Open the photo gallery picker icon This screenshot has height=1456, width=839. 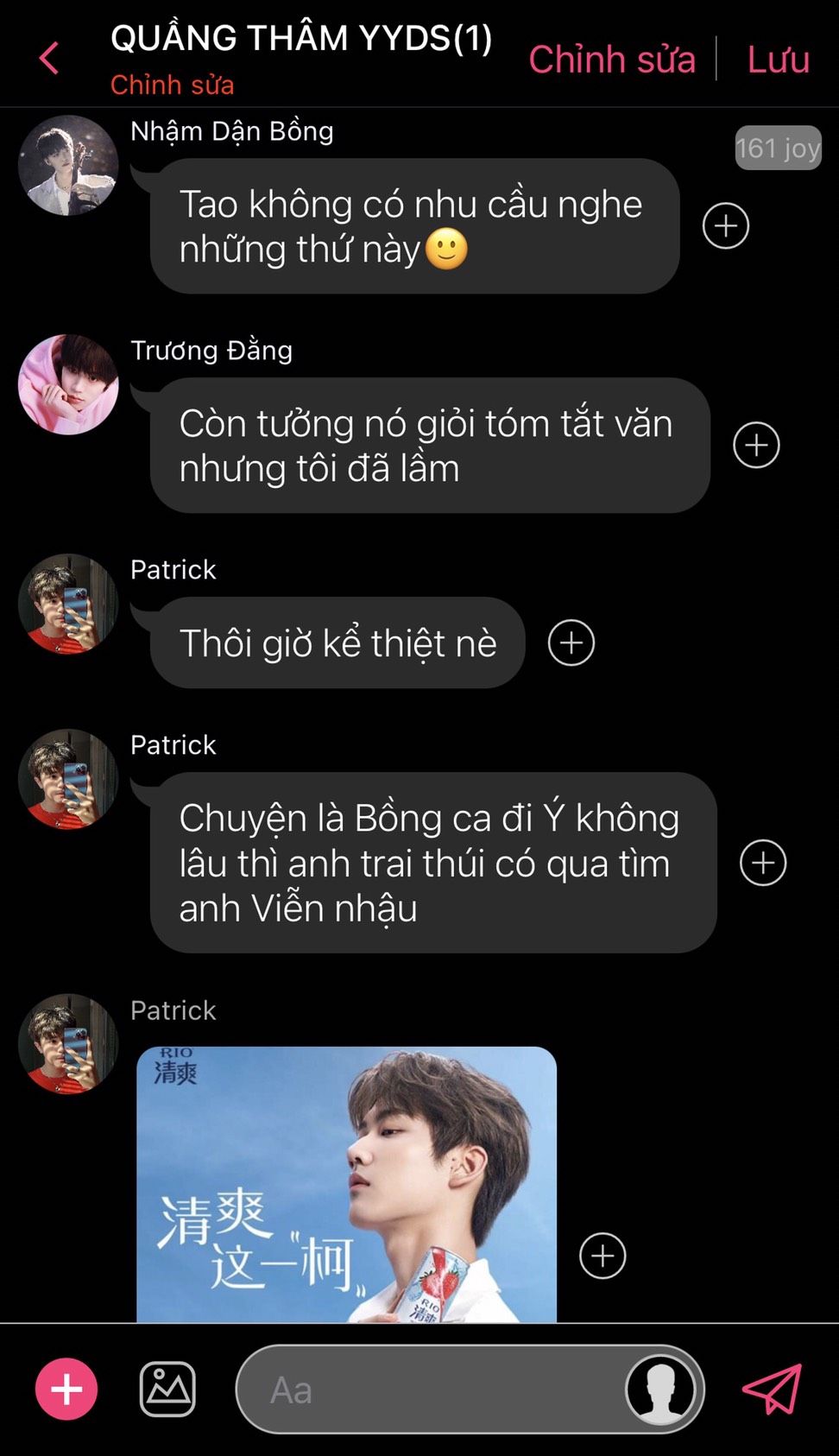pos(167,1389)
